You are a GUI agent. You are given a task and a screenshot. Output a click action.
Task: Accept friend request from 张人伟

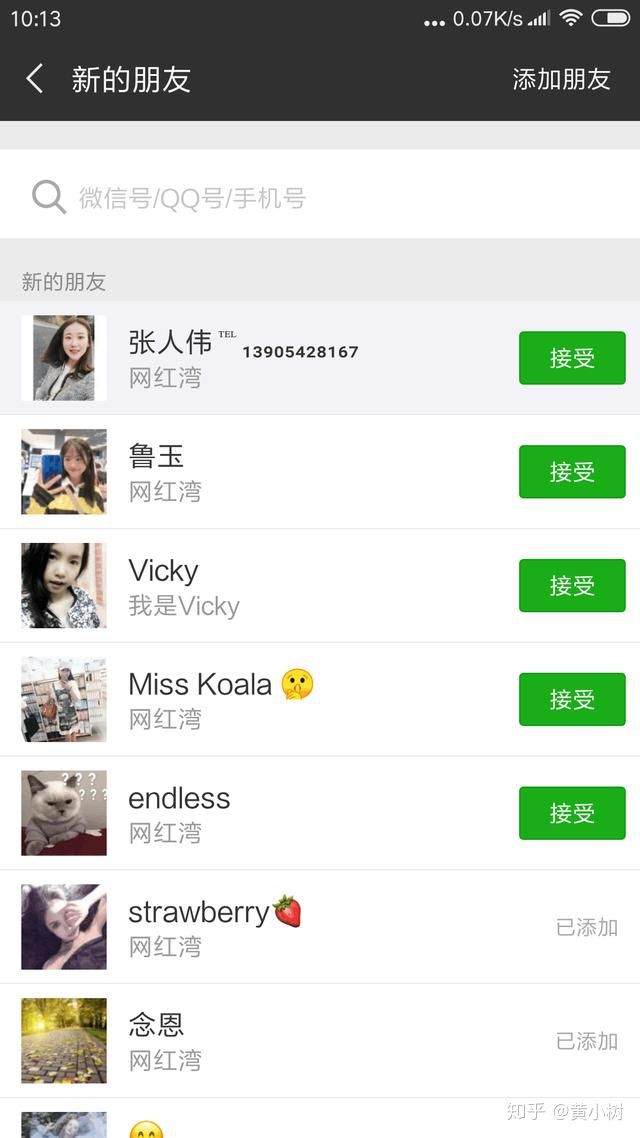coord(571,358)
